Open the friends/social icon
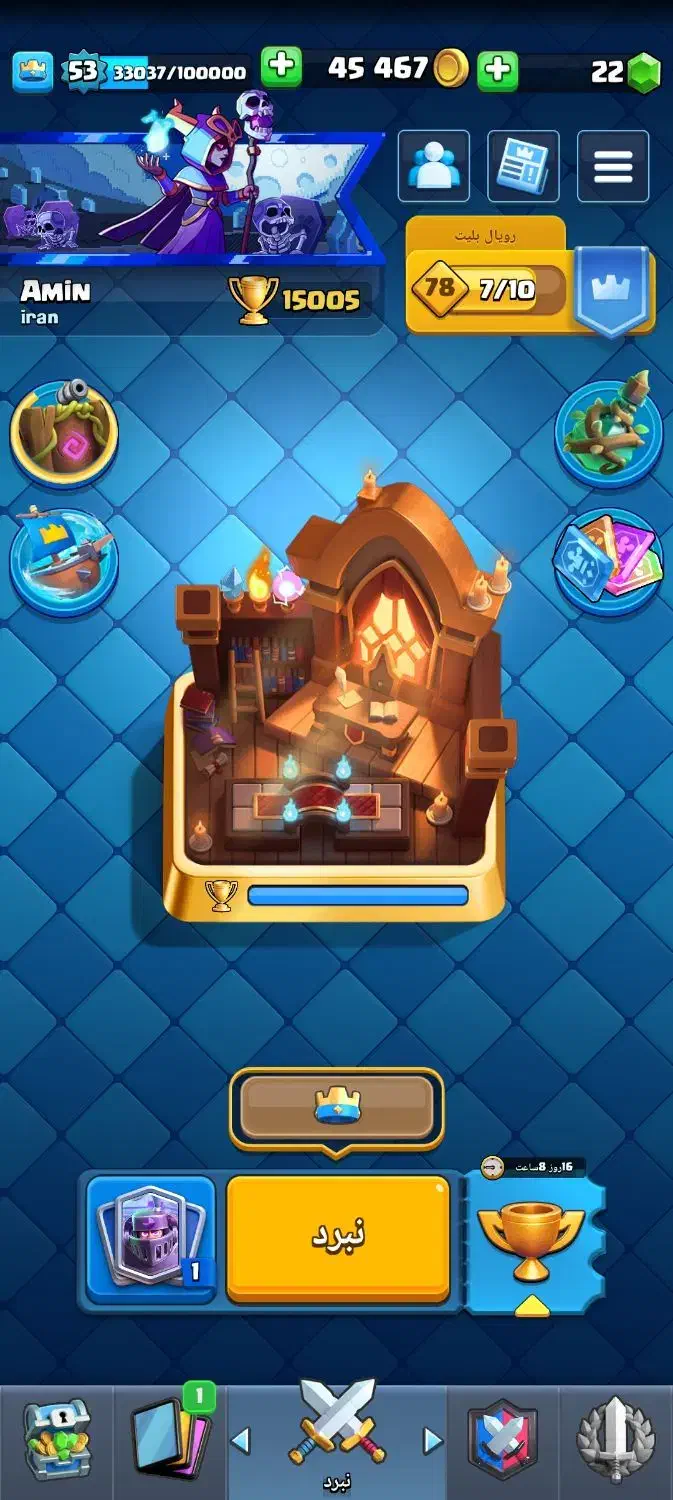The image size is (673, 1500). tap(434, 166)
